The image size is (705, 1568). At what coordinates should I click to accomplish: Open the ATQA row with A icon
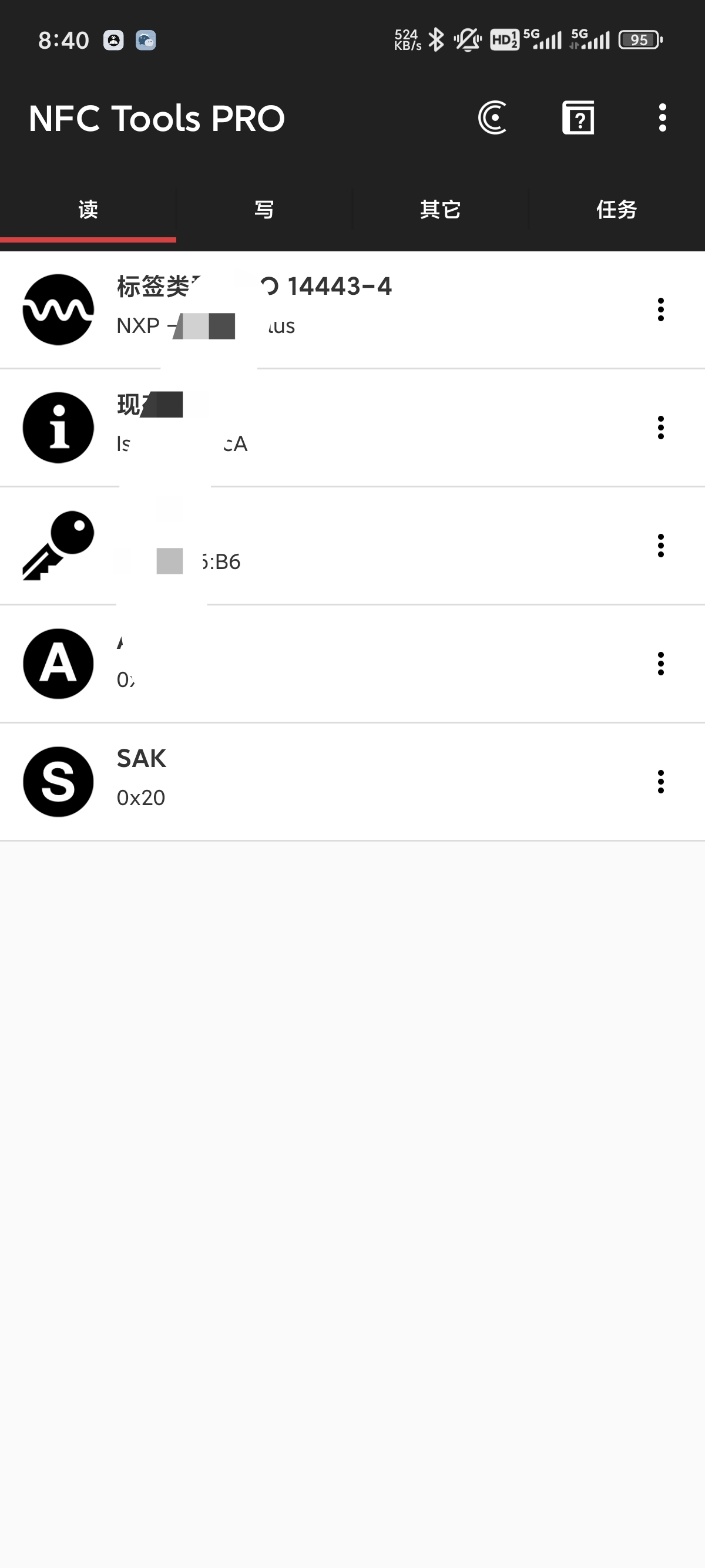point(352,664)
